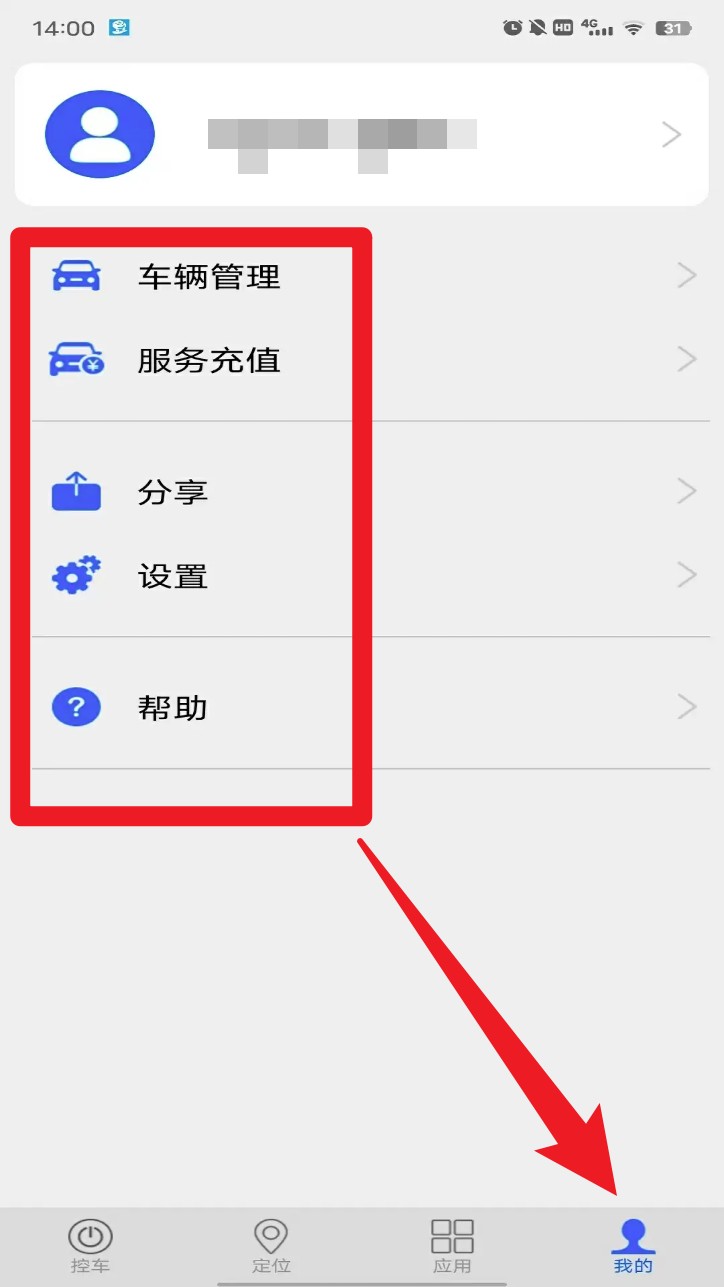Open the 分享 share row
This screenshot has height=1287, width=724.
tap(362, 492)
